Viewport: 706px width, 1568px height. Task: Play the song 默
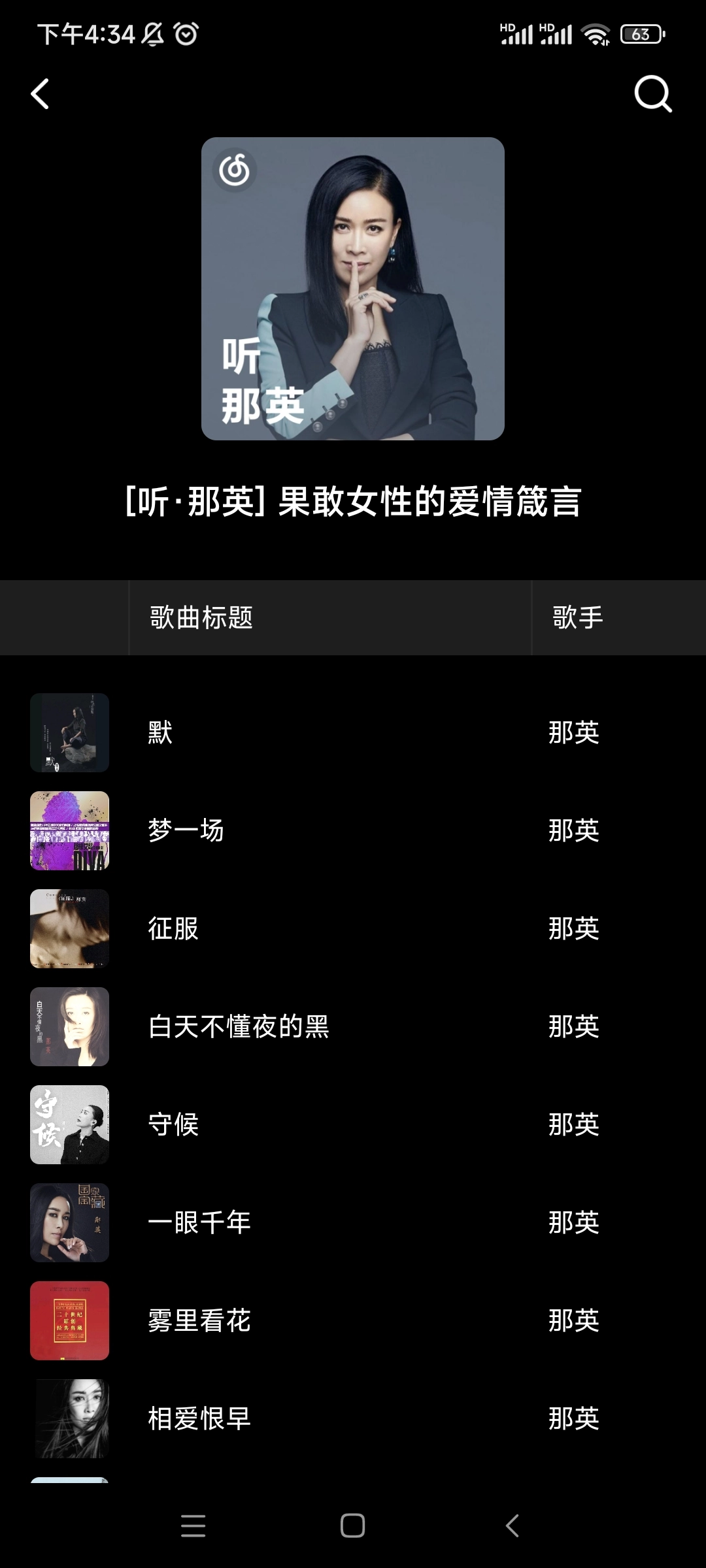(160, 732)
